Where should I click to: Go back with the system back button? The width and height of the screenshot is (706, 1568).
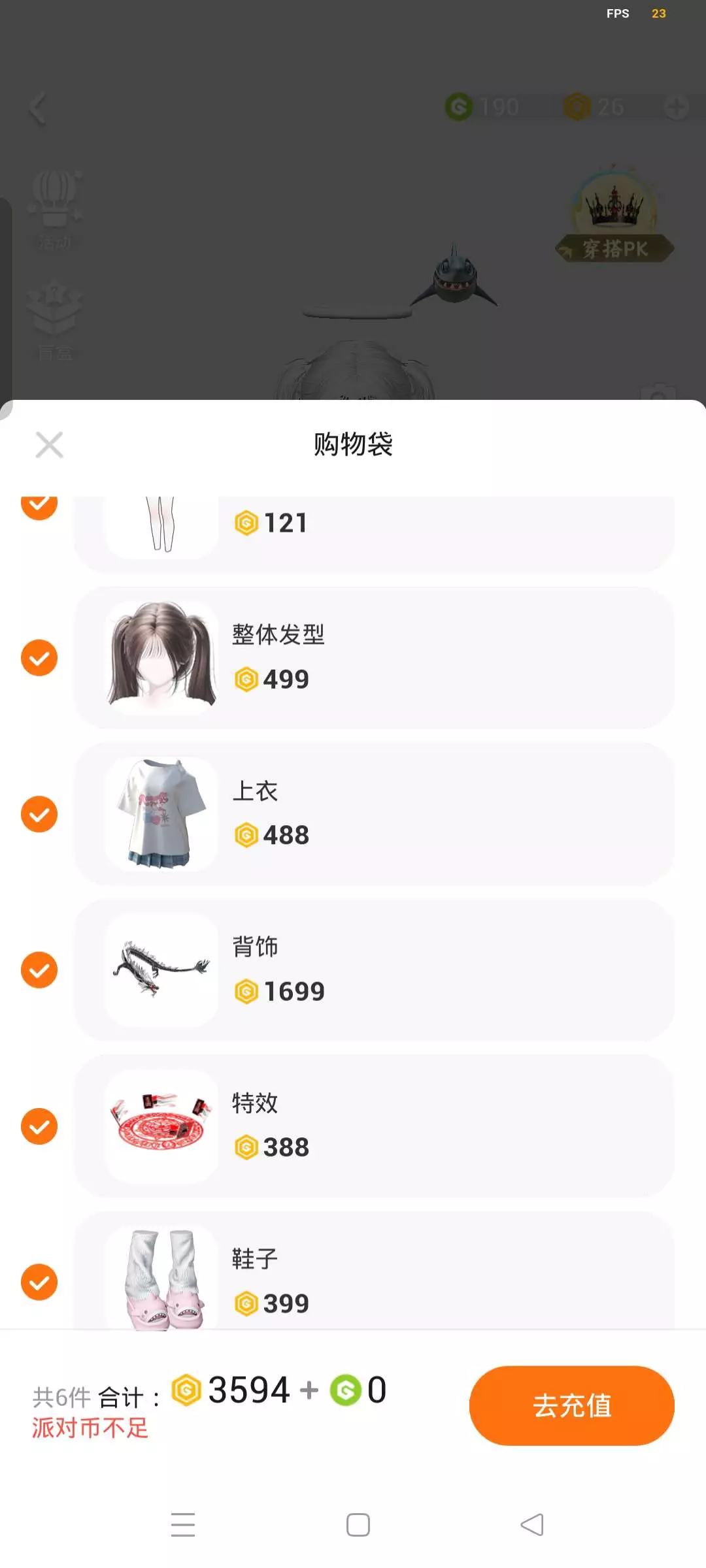(531, 1525)
